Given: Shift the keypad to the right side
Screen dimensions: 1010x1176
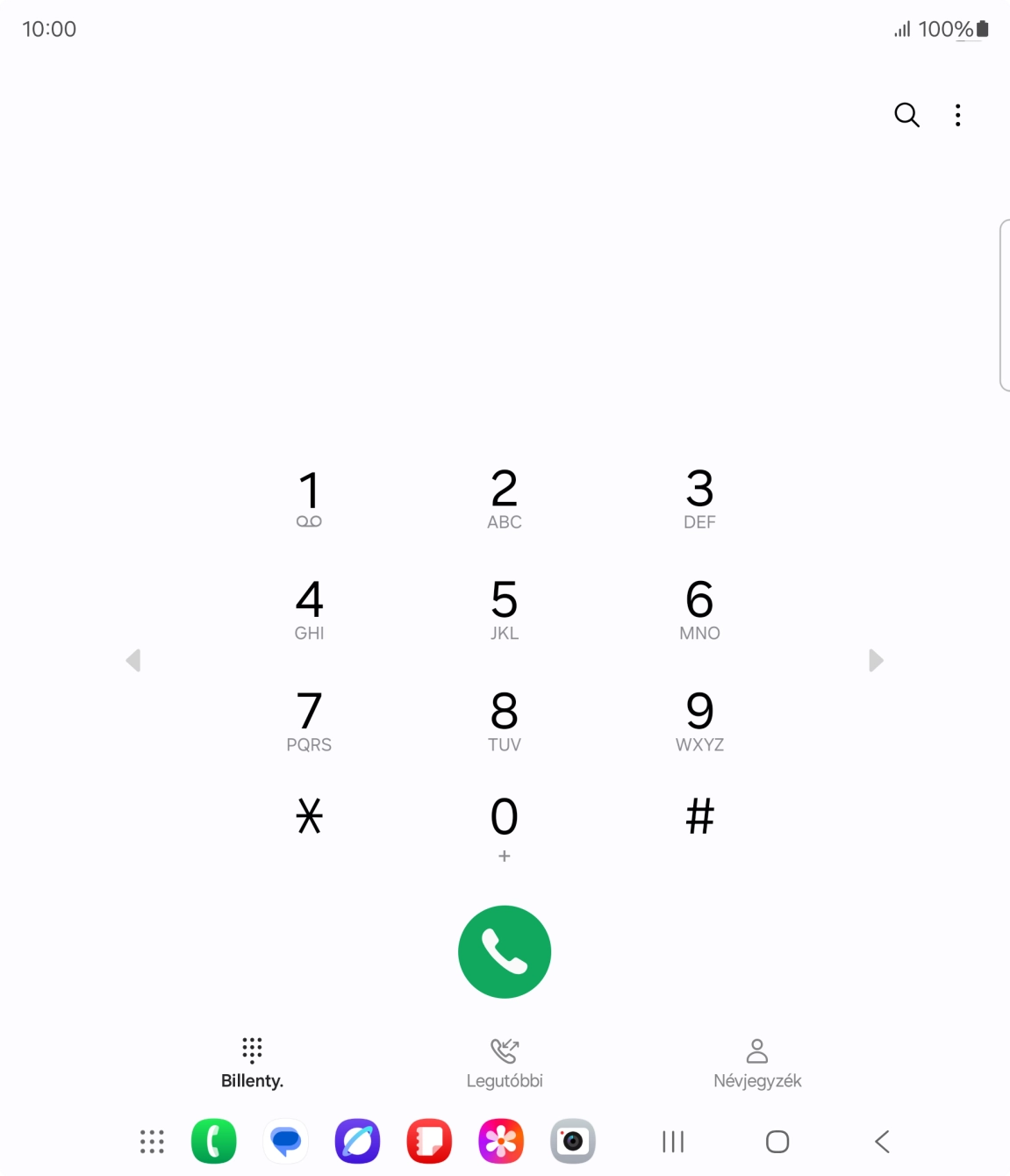Looking at the screenshot, I should tap(876, 660).
